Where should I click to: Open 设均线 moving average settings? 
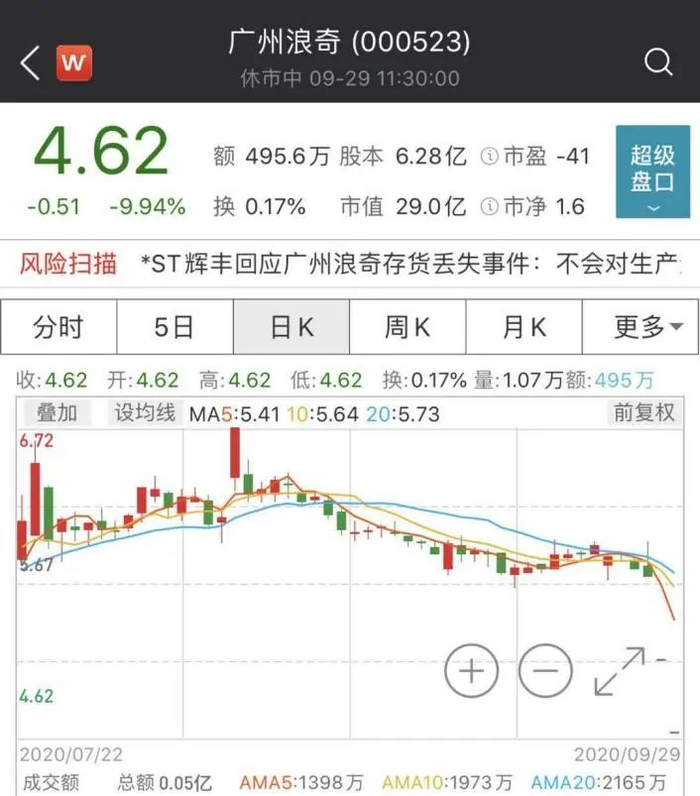pyautogui.click(x=144, y=412)
